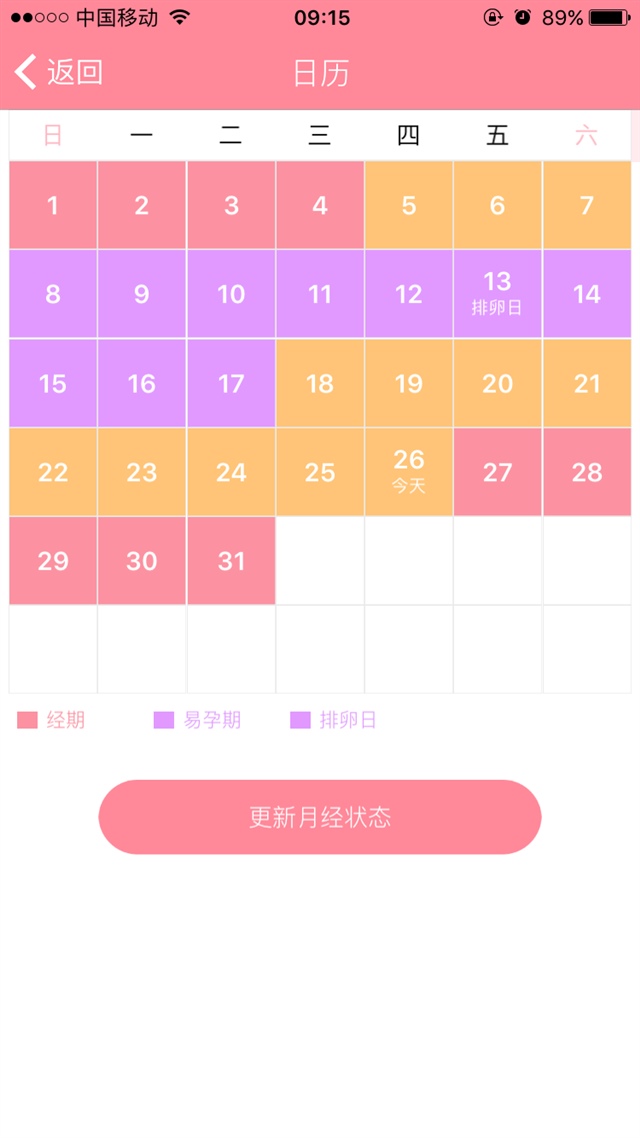Viewport: 640px width, 1138px height.
Task: Select day 31 on the calendar
Action: tap(231, 561)
